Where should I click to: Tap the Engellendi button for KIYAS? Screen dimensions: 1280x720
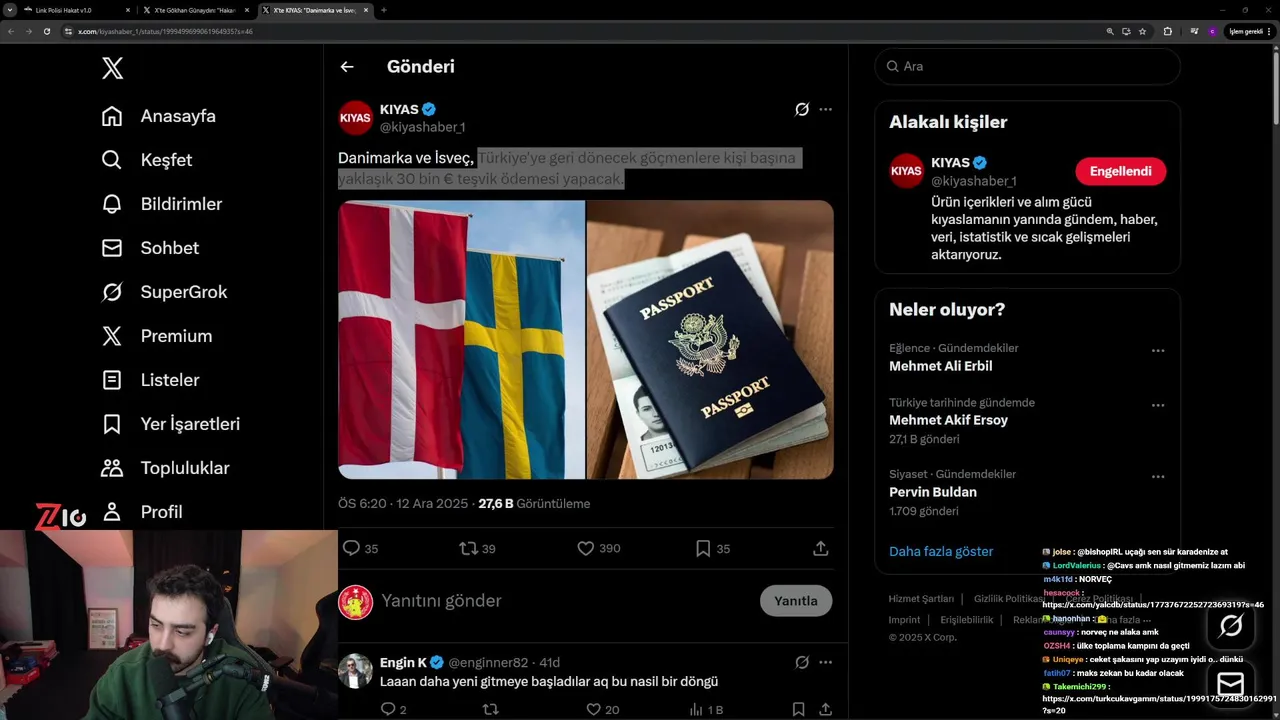pos(1120,171)
